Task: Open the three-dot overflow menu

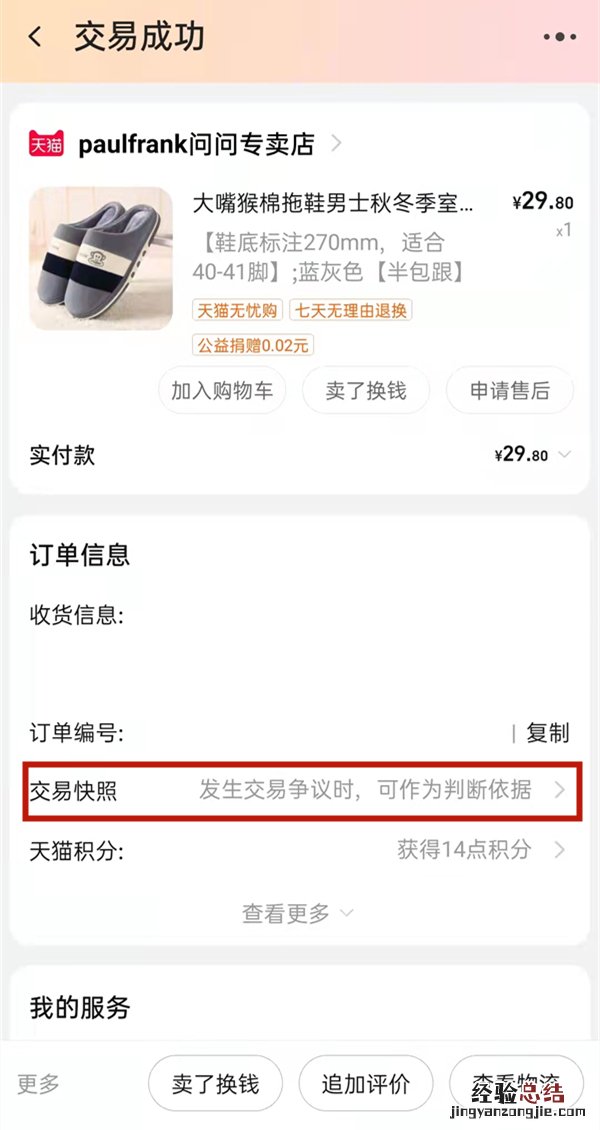Action: pos(560,38)
